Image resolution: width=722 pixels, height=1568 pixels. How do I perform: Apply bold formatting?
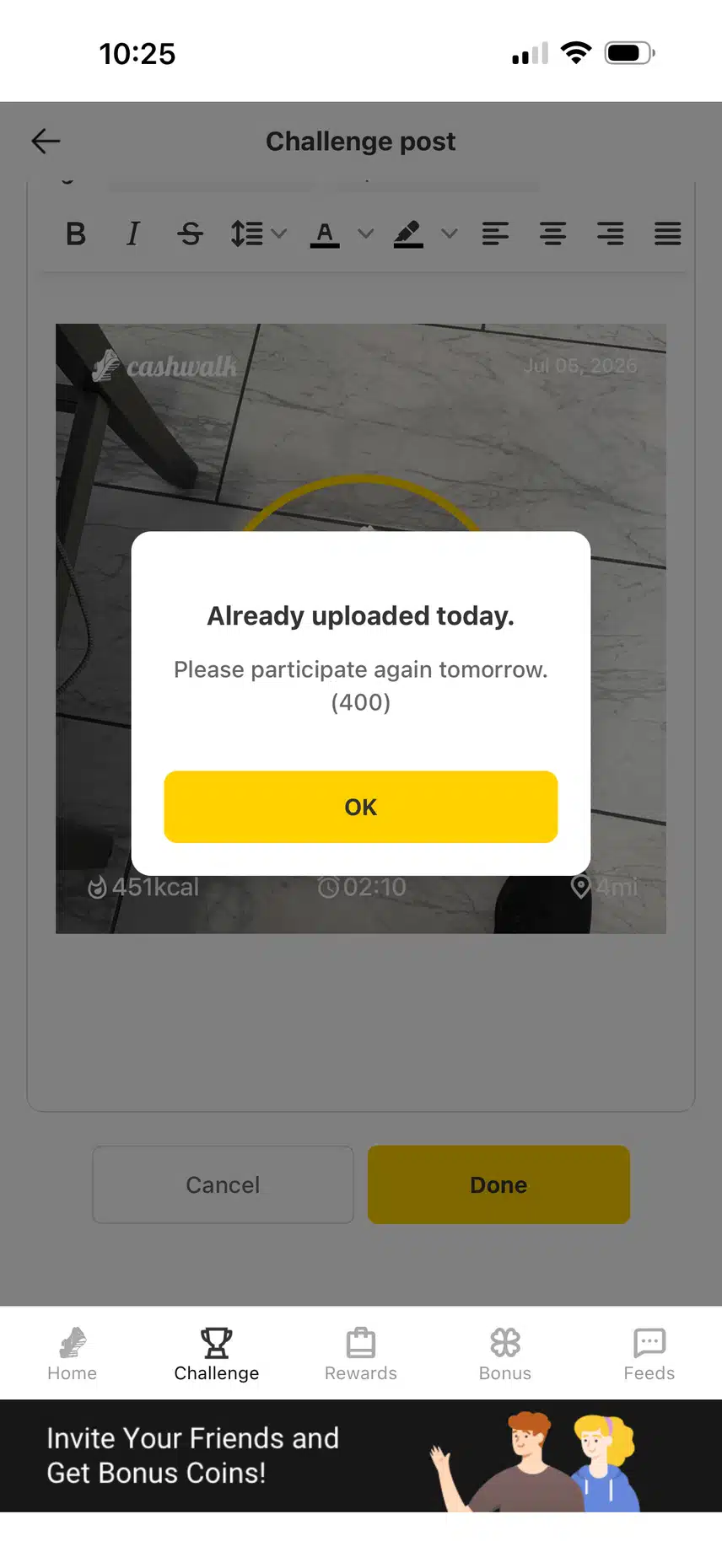pos(76,234)
